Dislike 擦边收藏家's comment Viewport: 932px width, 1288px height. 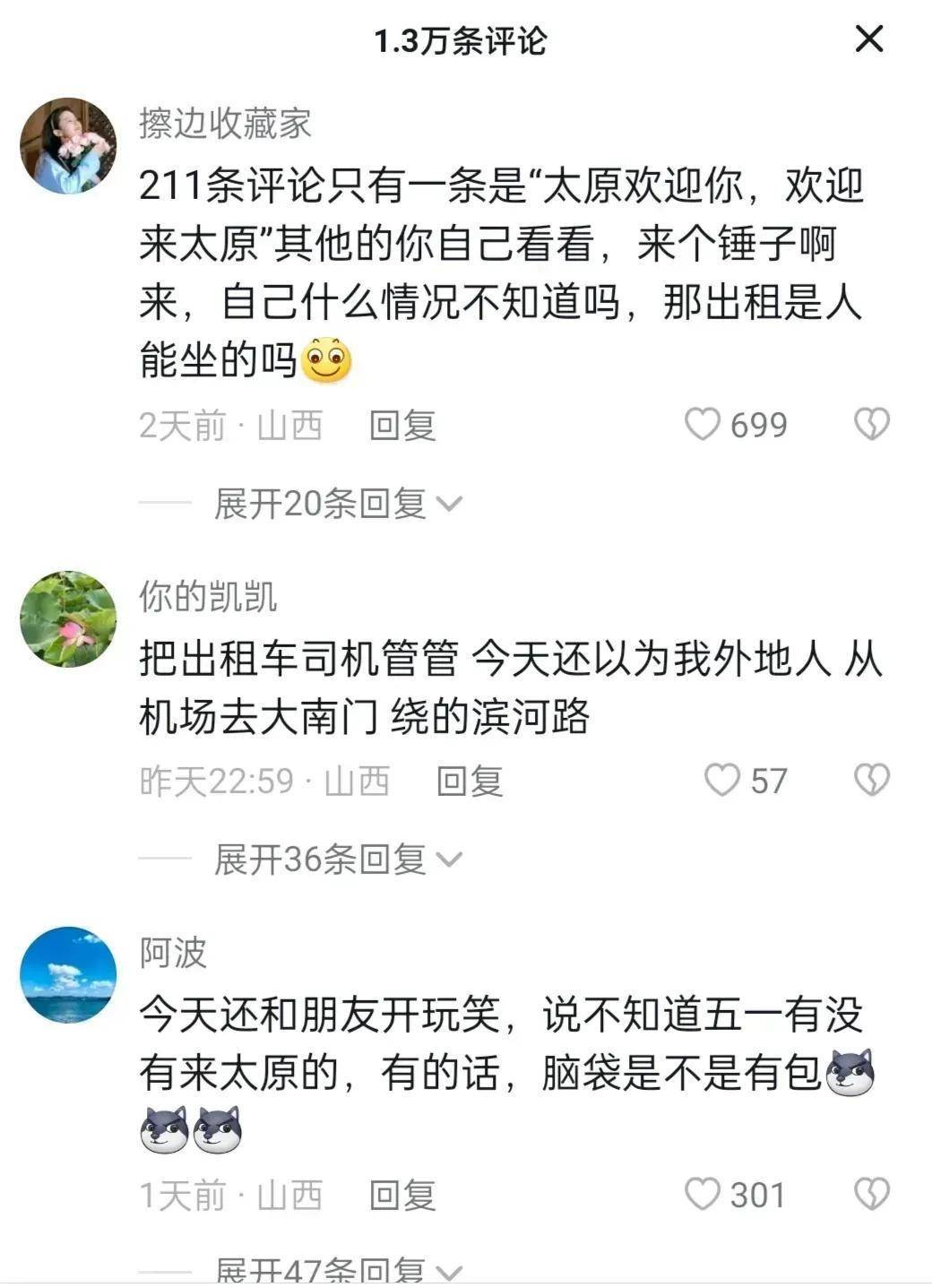click(871, 424)
